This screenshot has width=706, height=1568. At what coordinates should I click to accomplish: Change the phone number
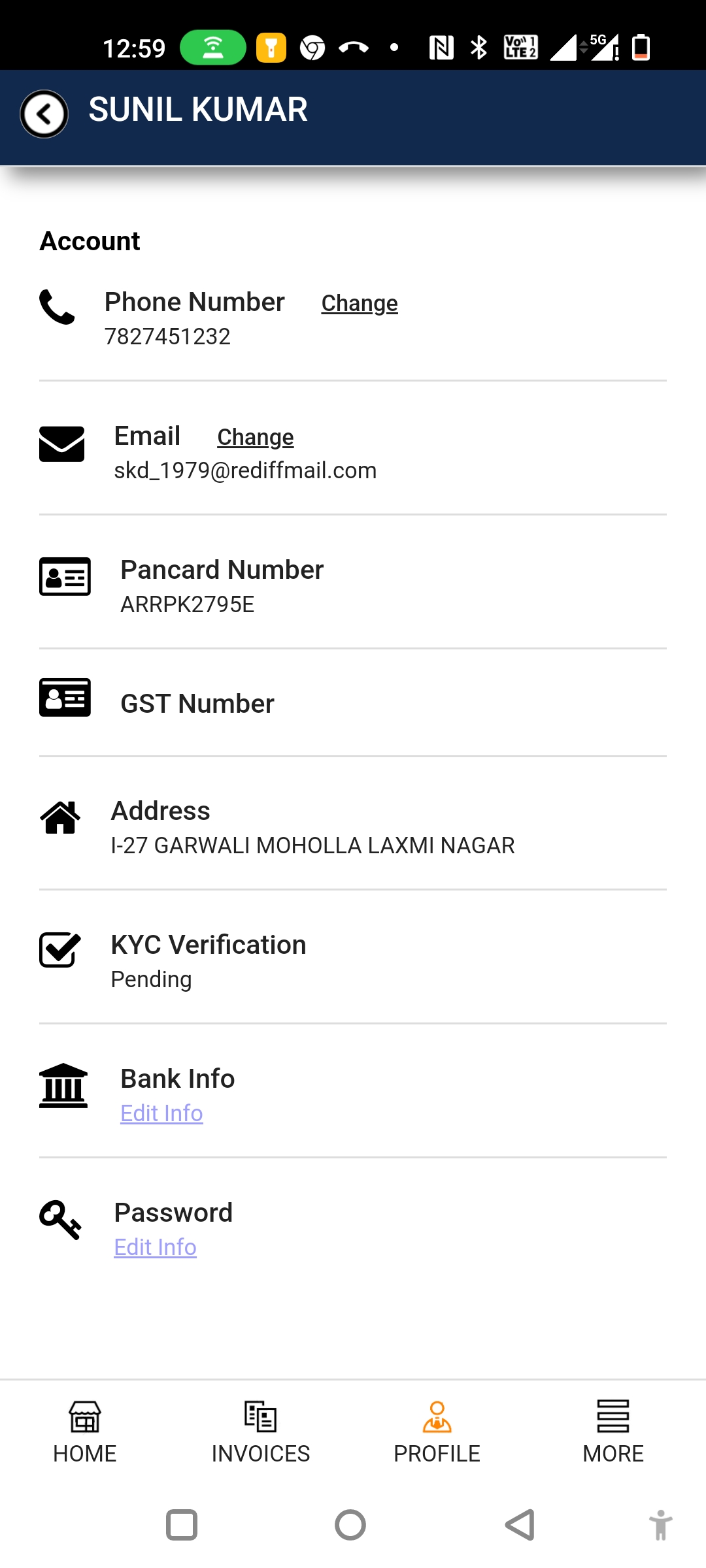(360, 303)
